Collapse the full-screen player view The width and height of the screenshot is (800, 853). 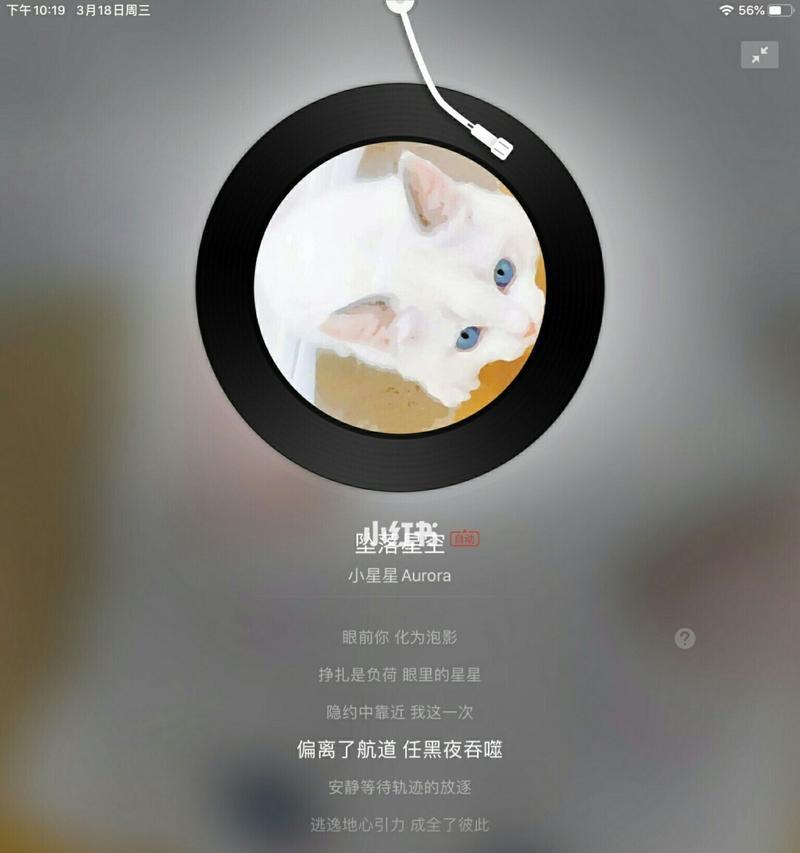(x=759, y=55)
